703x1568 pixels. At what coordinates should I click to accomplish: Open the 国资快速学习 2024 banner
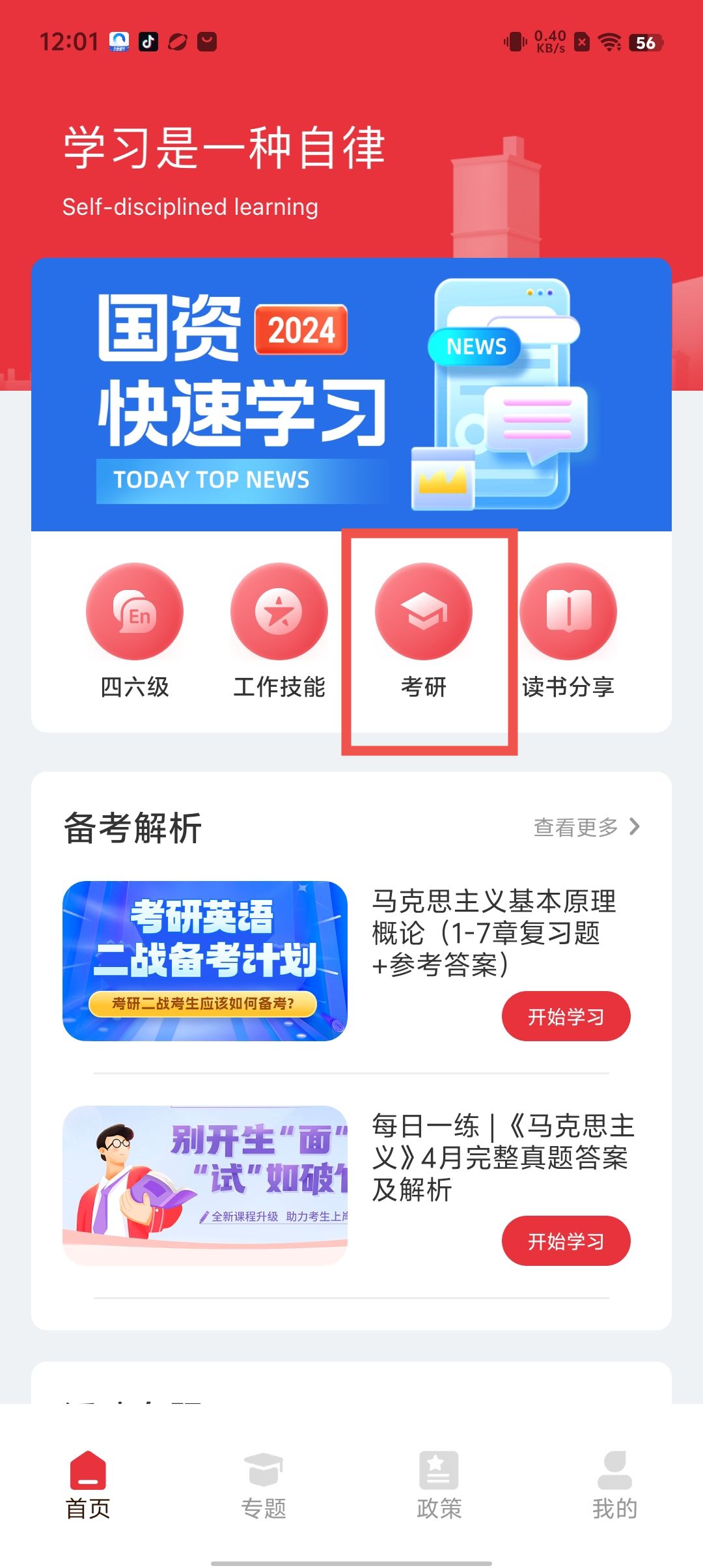pyautogui.click(x=351, y=395)
